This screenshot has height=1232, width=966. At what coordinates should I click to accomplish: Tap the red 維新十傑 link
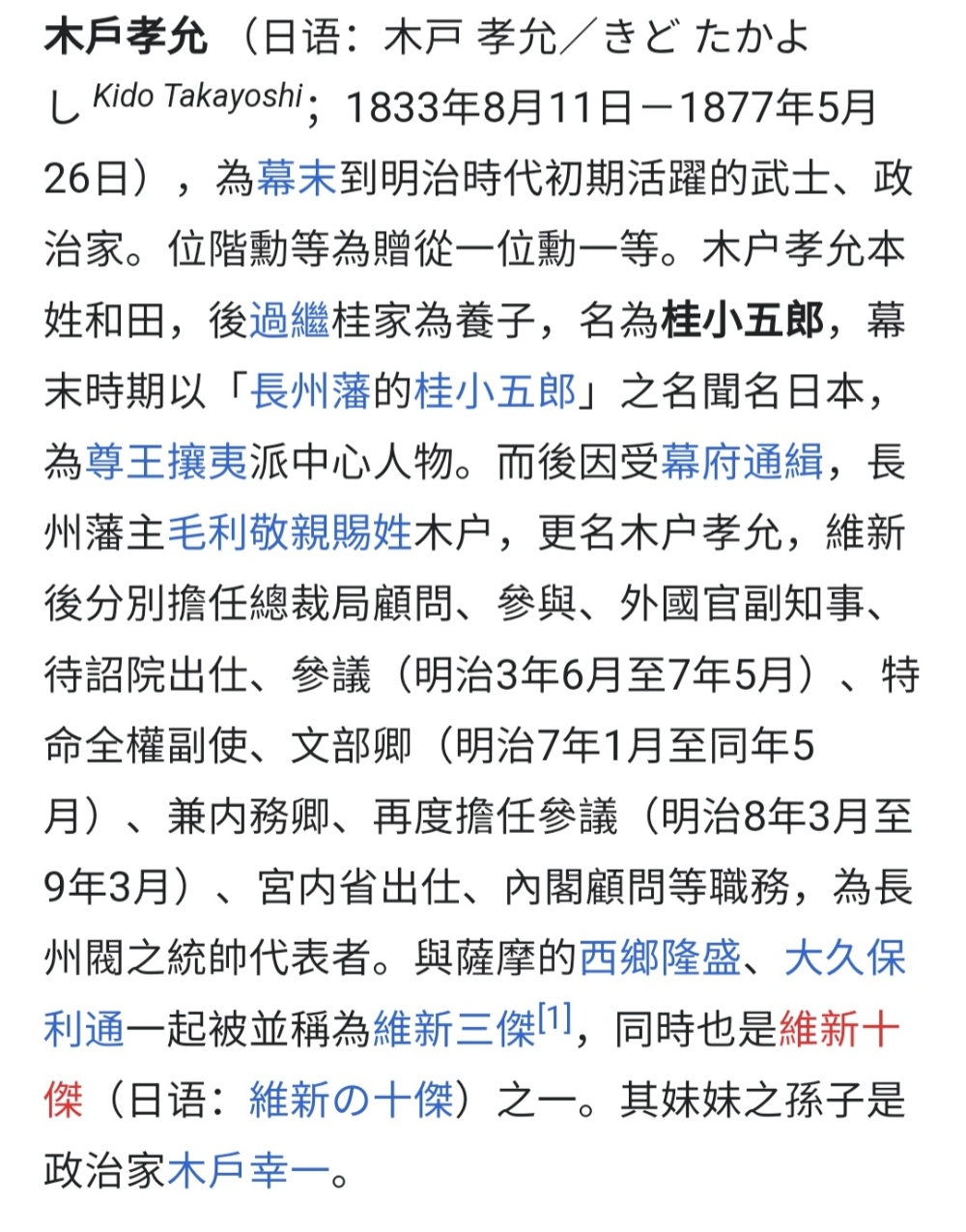(838, 1029)
